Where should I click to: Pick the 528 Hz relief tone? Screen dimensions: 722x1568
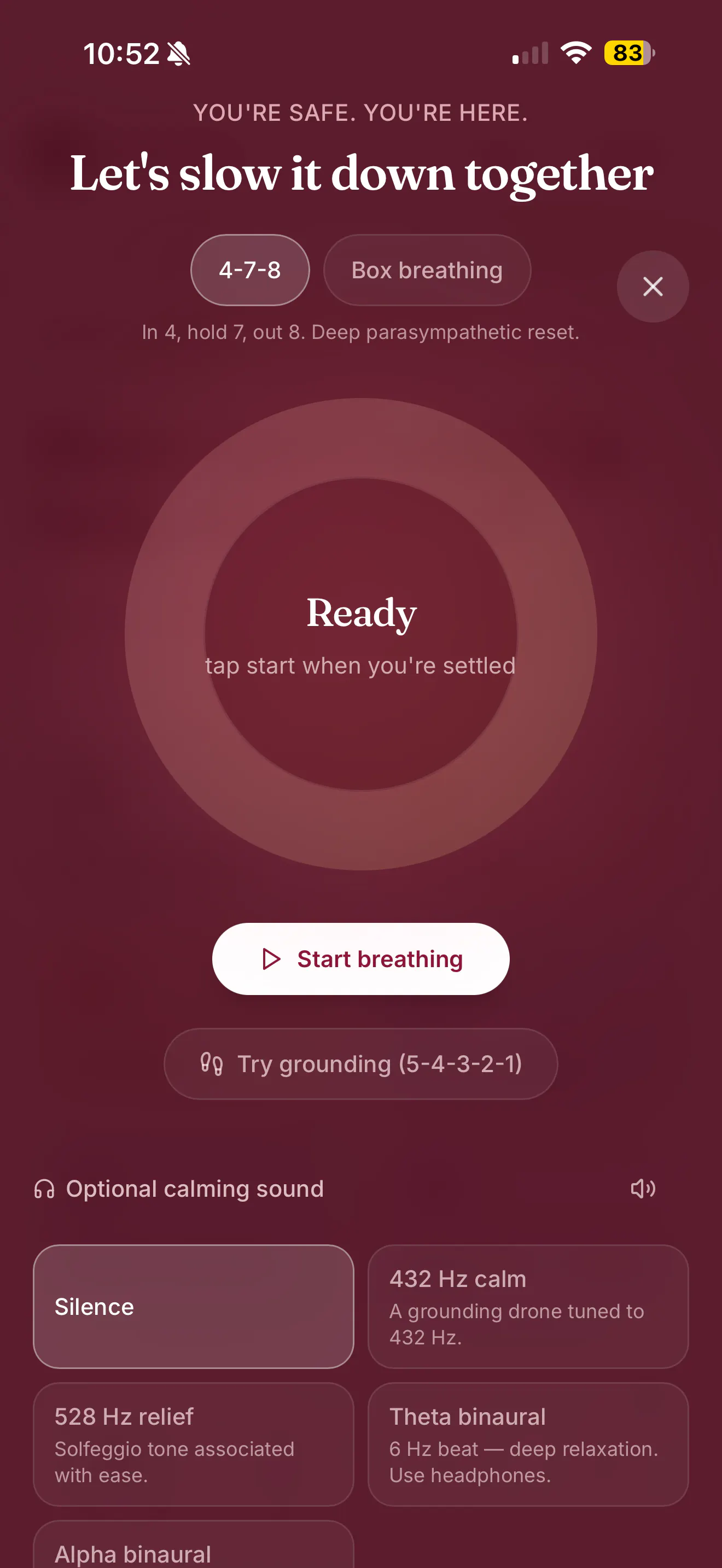click(194, 1444)
